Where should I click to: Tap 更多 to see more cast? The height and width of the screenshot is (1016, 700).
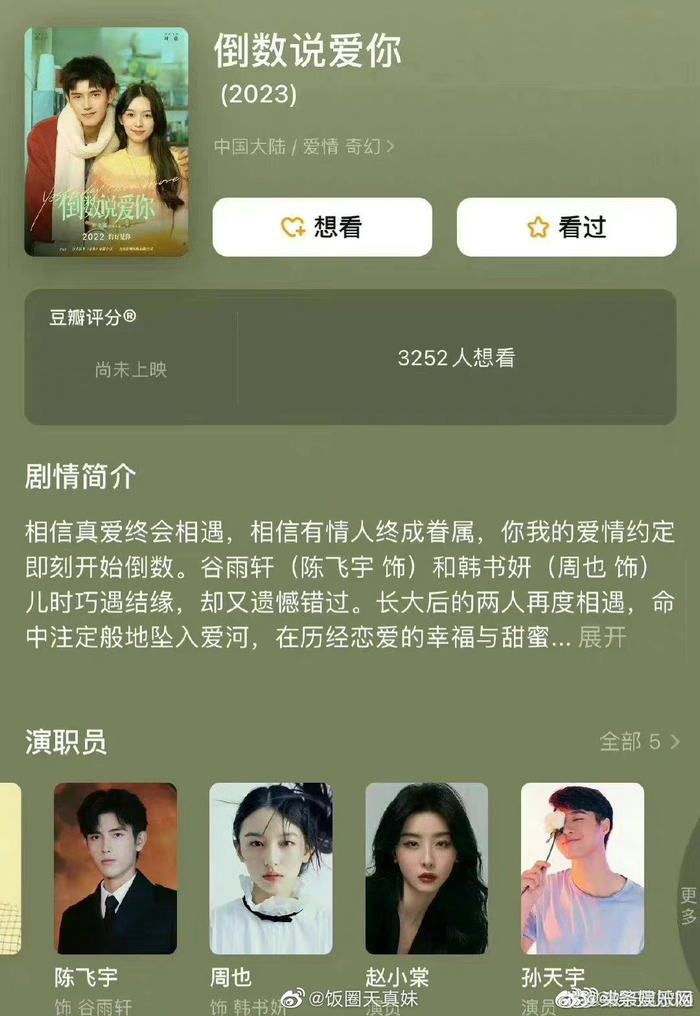click(x=688, y=906)
